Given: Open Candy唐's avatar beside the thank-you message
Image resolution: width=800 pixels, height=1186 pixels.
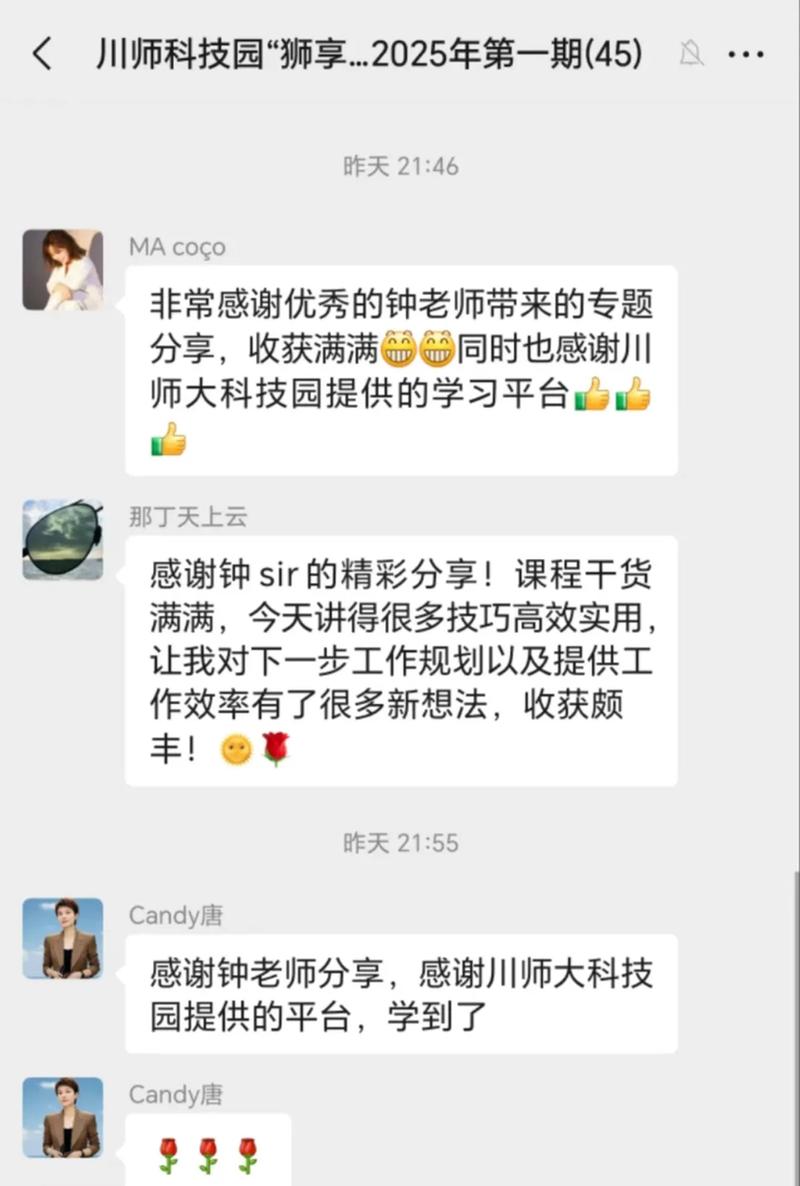Looking at the screenshot, I should 63,938.
